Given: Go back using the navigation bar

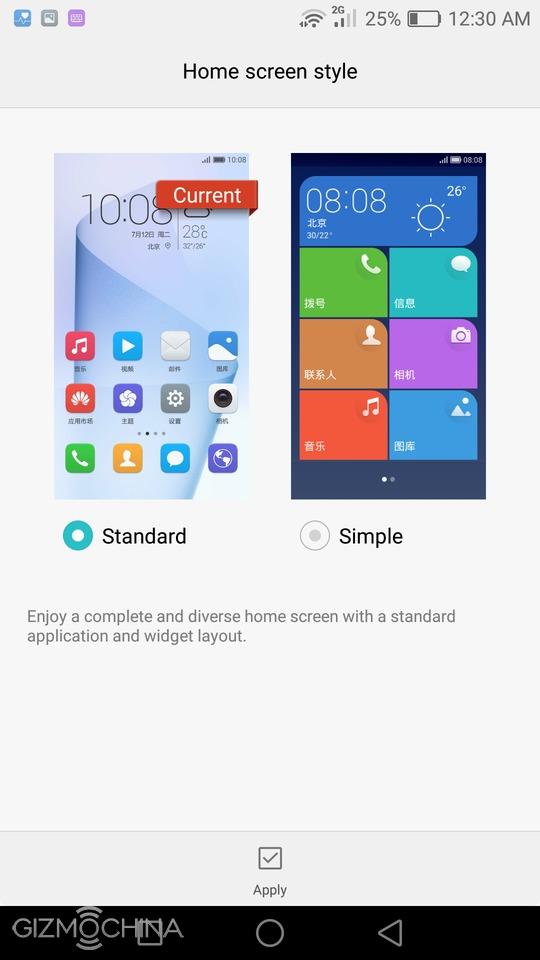Looking at the screenshot, I should (390, 932).
